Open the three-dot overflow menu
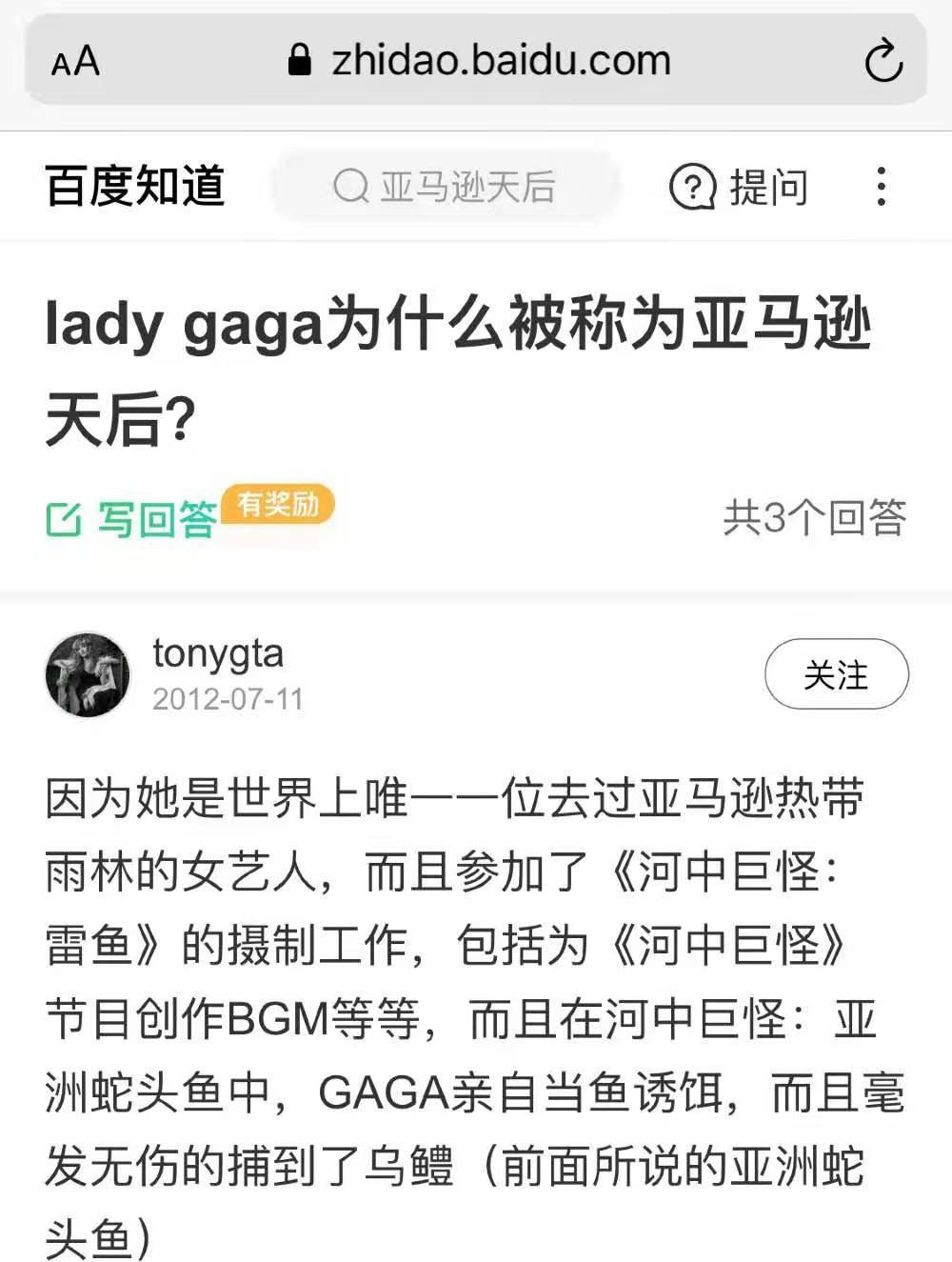This screenshot has width=952, height=1262. (x=882, y=187)
